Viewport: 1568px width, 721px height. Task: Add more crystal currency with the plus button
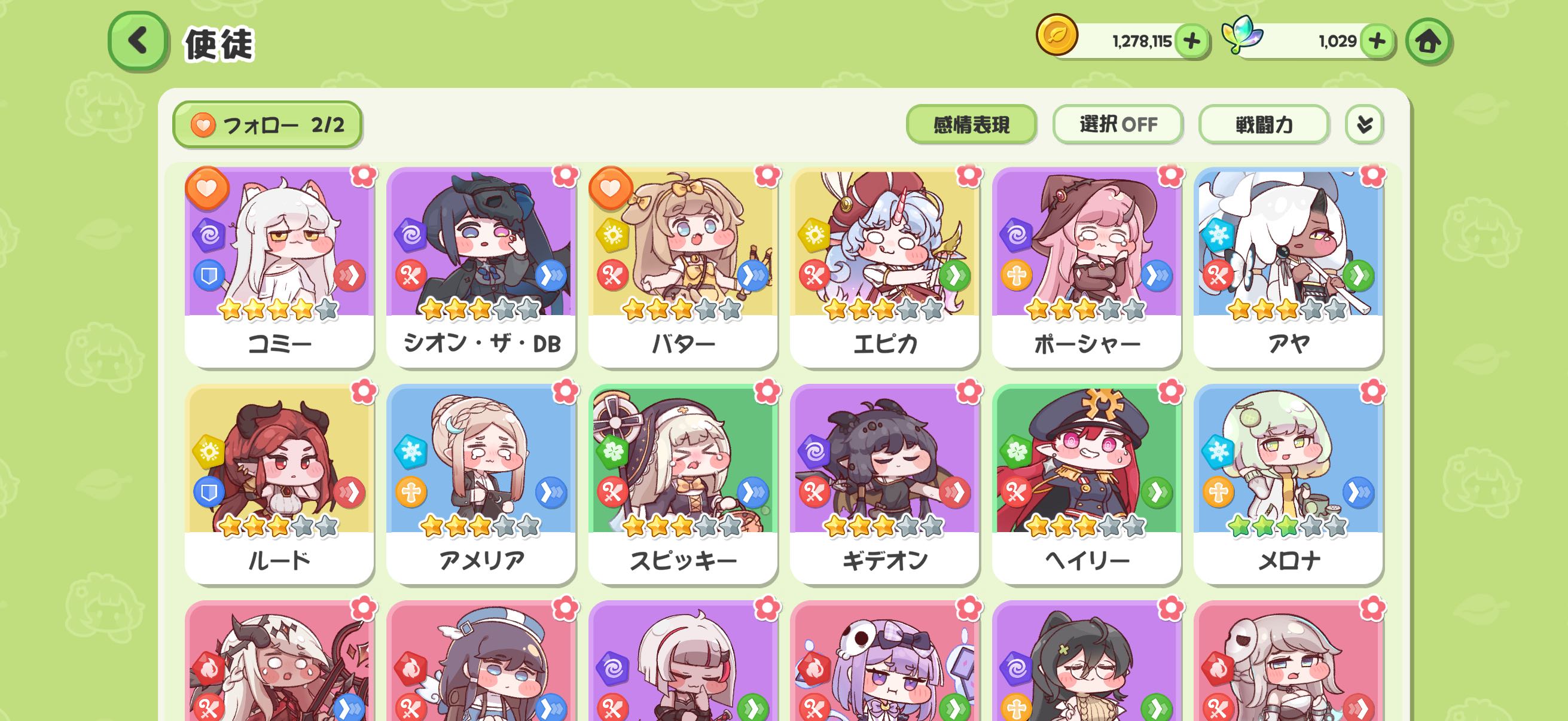point(1377,41)
